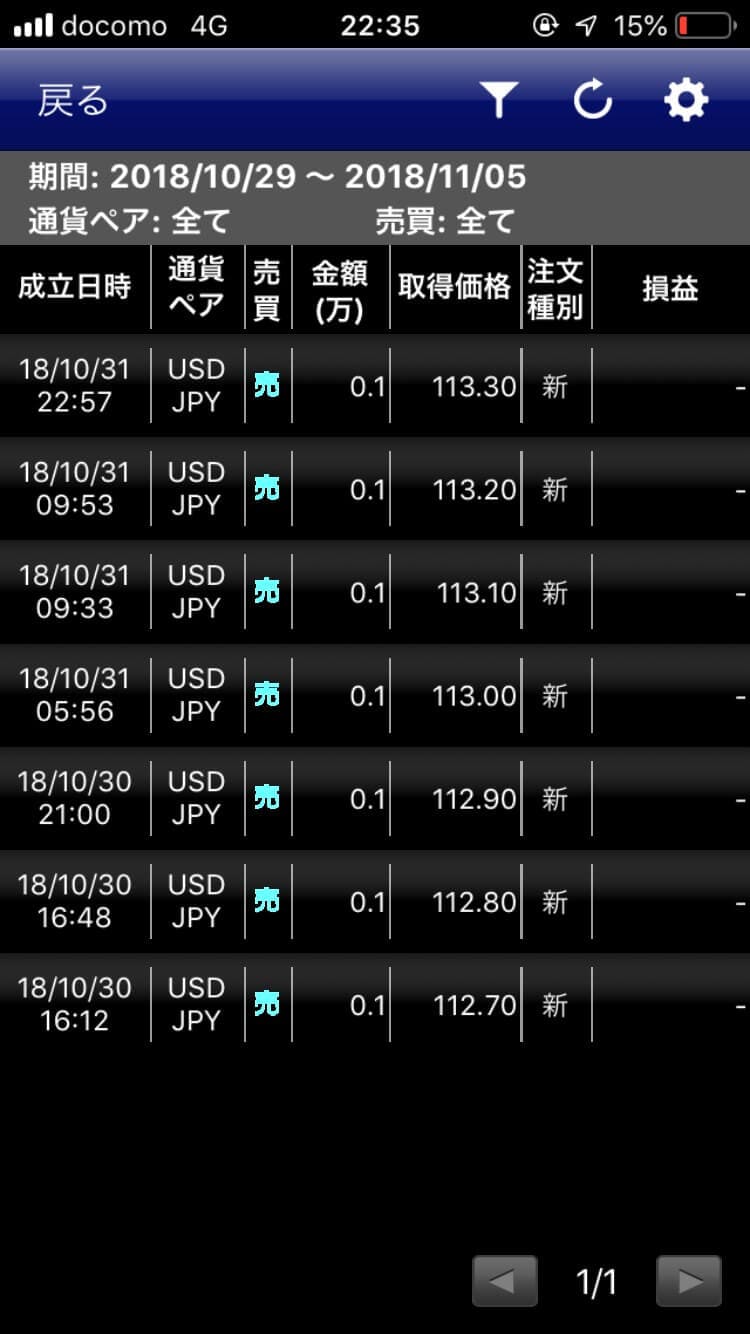The image size is (750, 1334).
Task: Go to the next page arrow
Action: pos(689,1281)
